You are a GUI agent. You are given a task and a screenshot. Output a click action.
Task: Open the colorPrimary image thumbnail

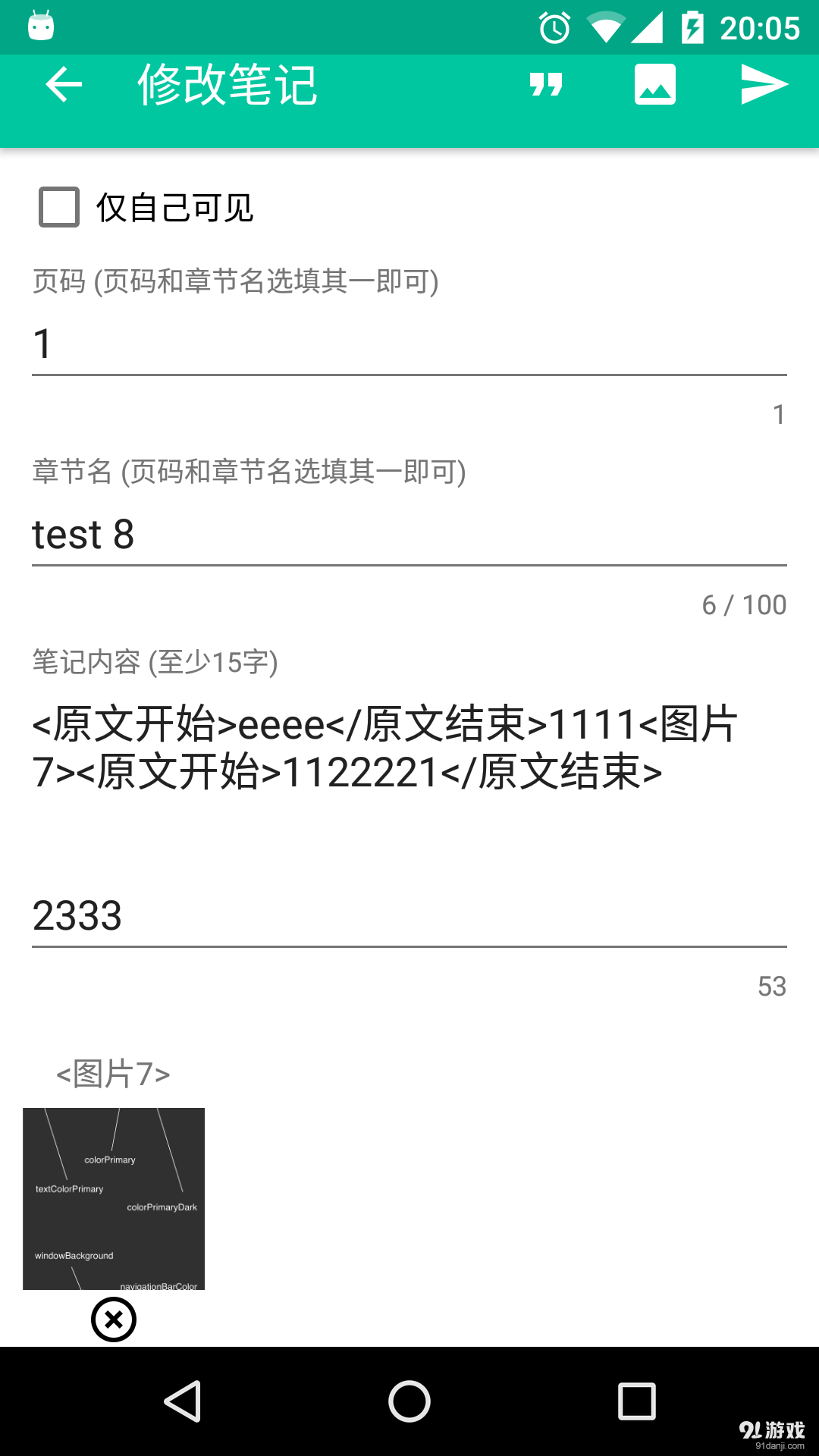pos(114,1198)
